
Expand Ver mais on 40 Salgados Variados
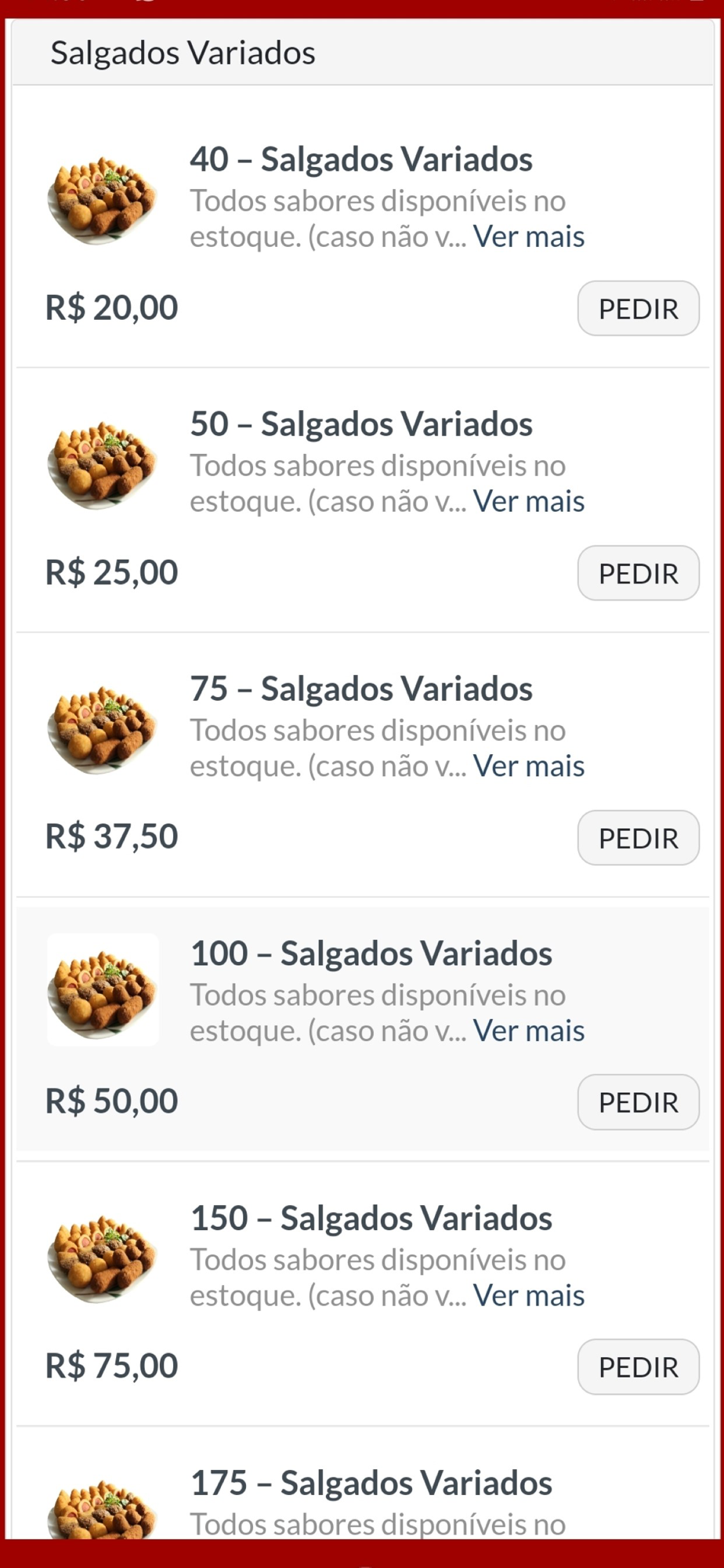[529, 236]
